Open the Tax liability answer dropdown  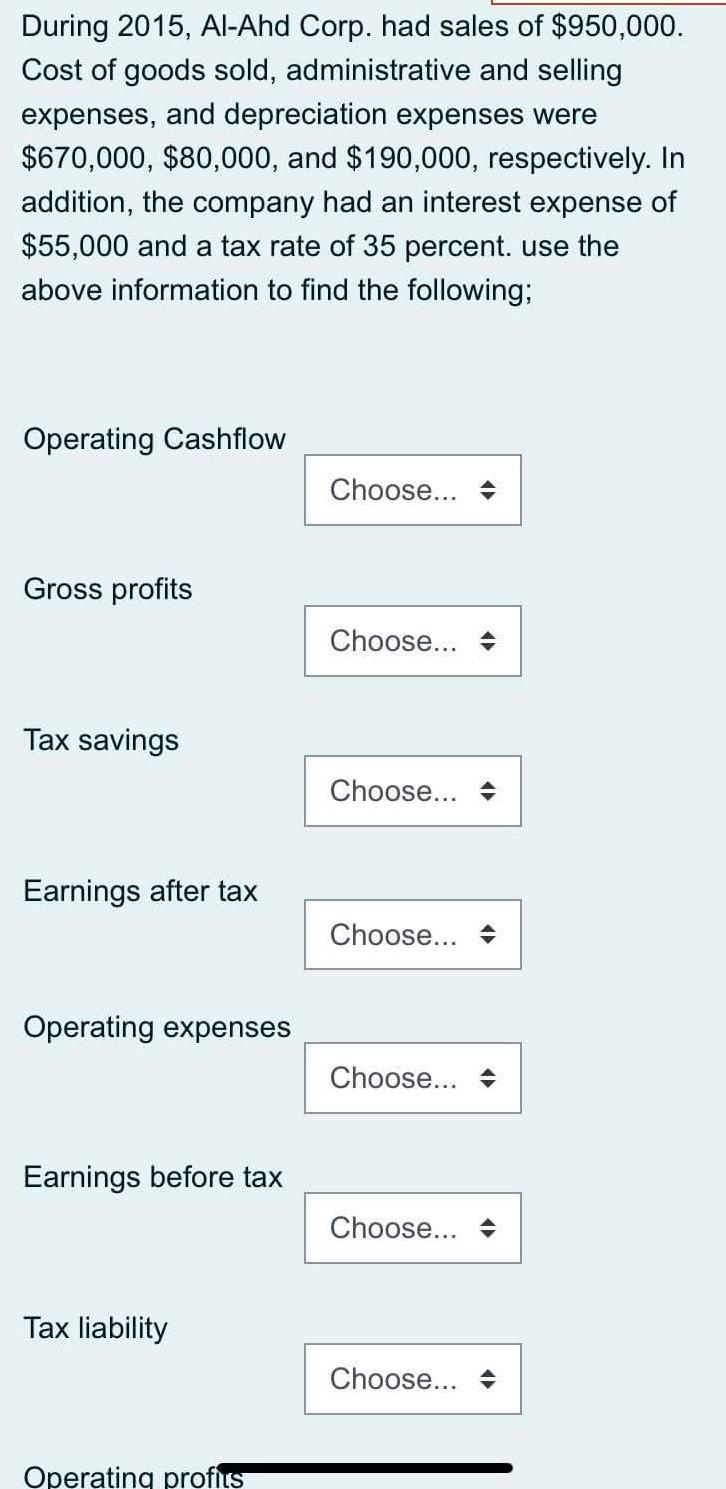coord(412,1378)
